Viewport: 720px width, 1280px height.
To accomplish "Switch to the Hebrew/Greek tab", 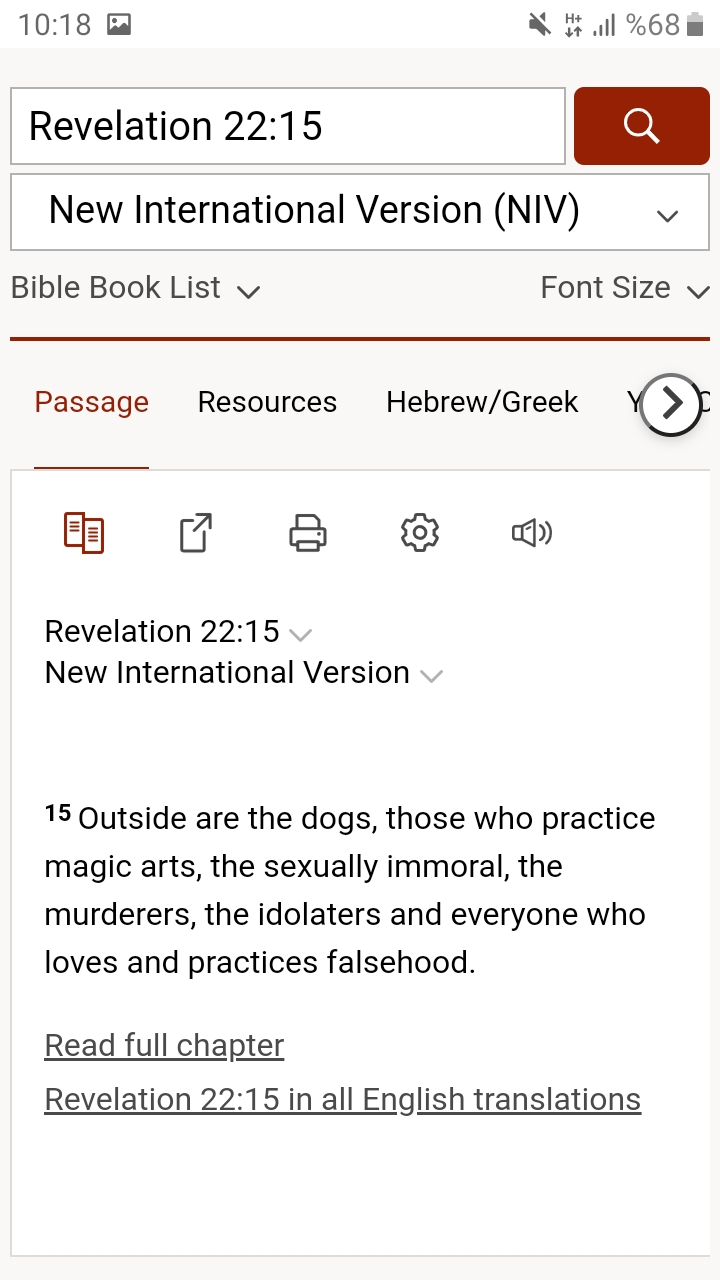I will click(482, 402).
